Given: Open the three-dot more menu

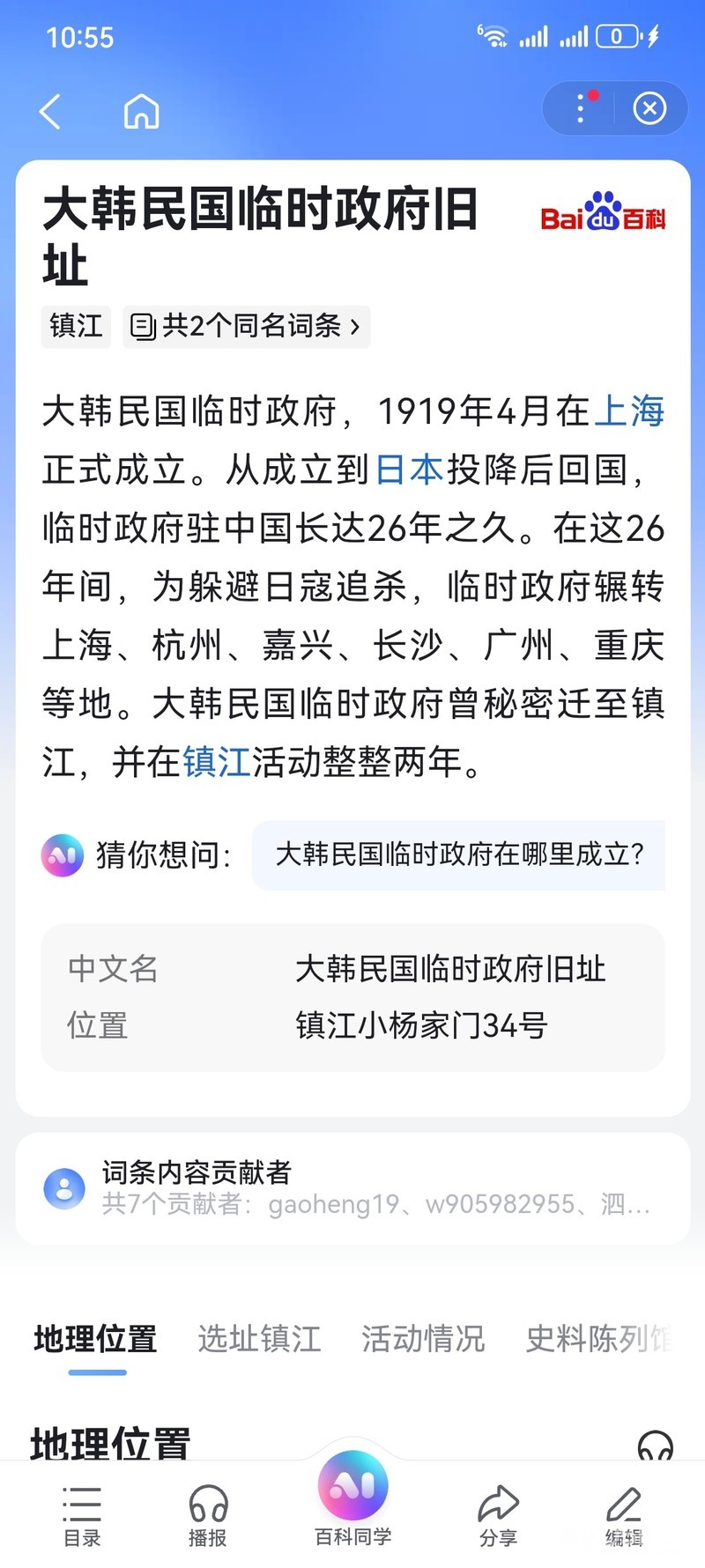Looking at the screenshot, I should click(580, 108).
